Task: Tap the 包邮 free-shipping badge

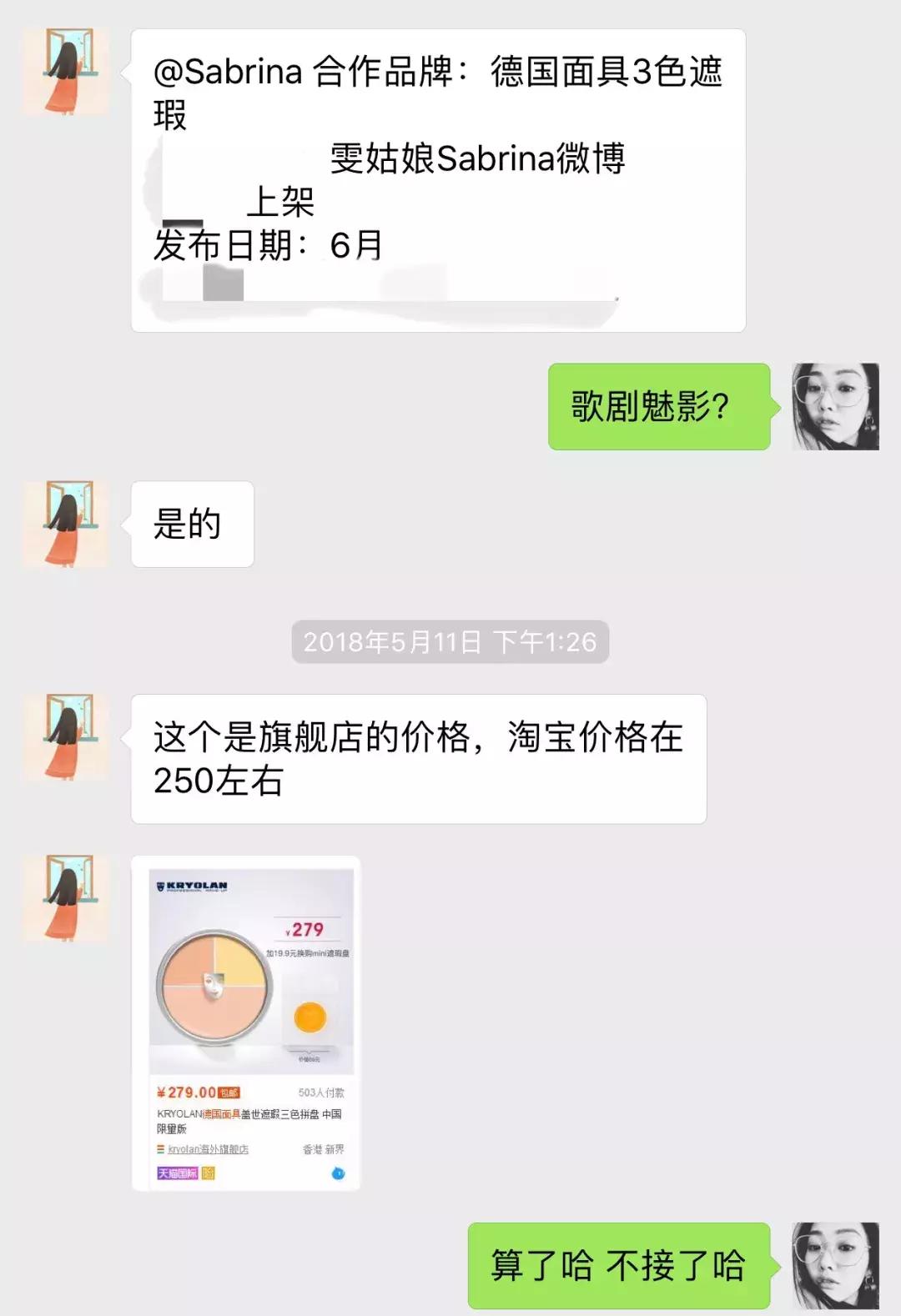Action: click(229, 1092)
